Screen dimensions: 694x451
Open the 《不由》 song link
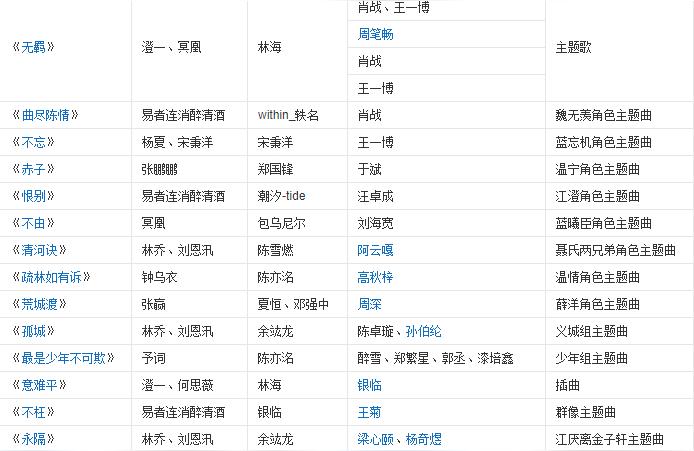(34, 223)
